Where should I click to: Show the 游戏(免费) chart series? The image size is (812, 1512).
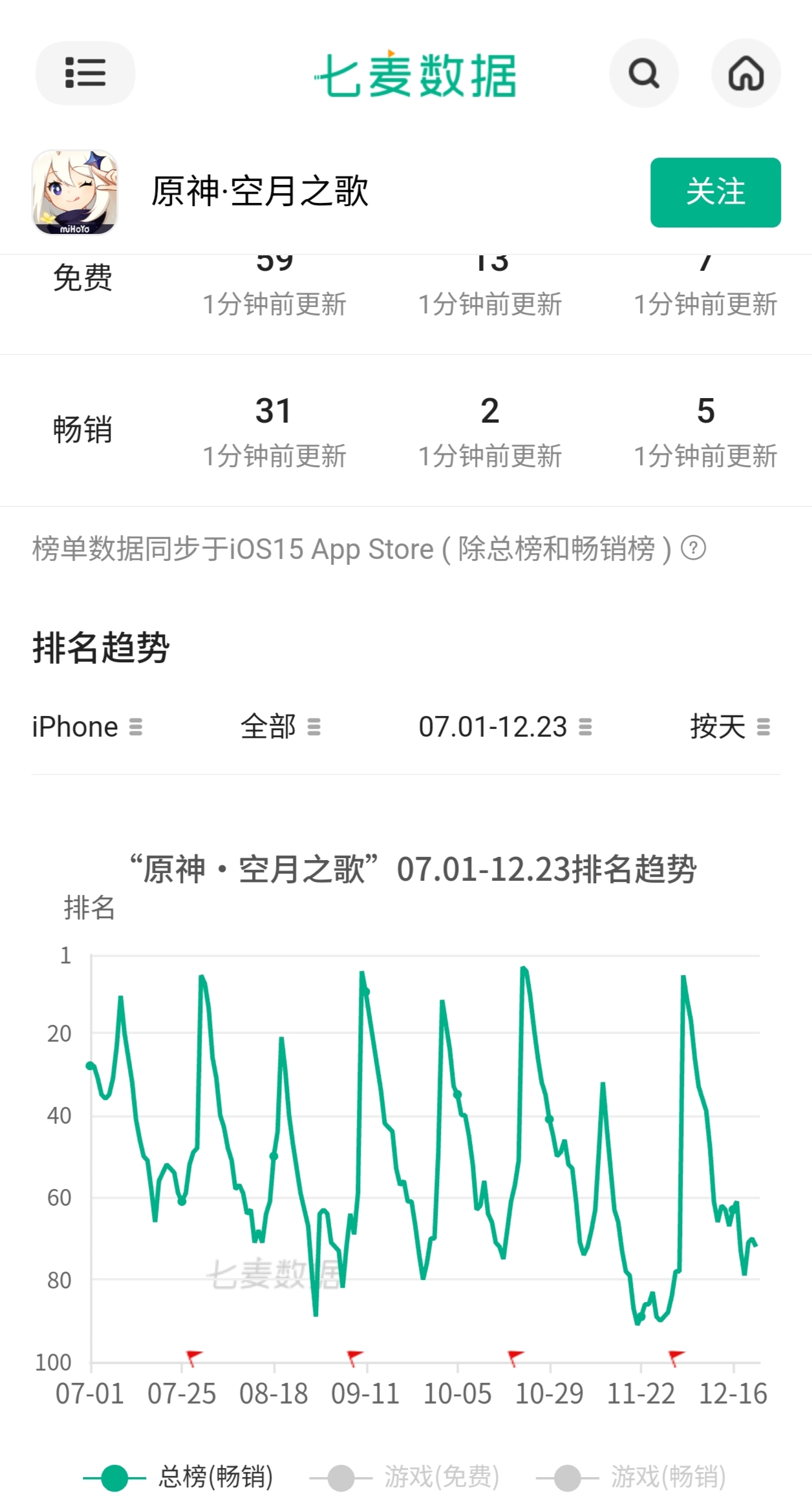pyautogui.click(x=405, y=1477)
